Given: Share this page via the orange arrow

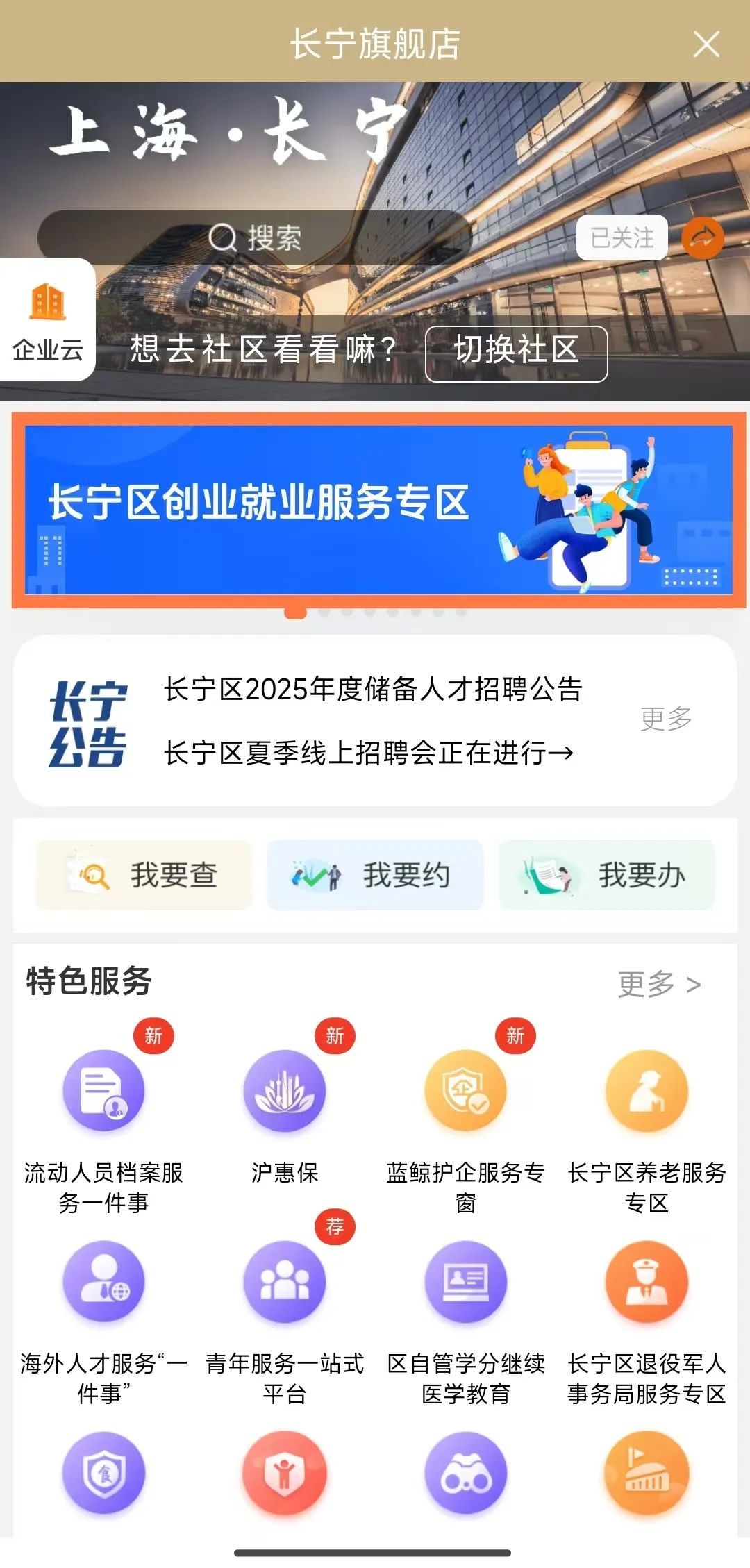Looking at the screenshot, I should [703, 238].
